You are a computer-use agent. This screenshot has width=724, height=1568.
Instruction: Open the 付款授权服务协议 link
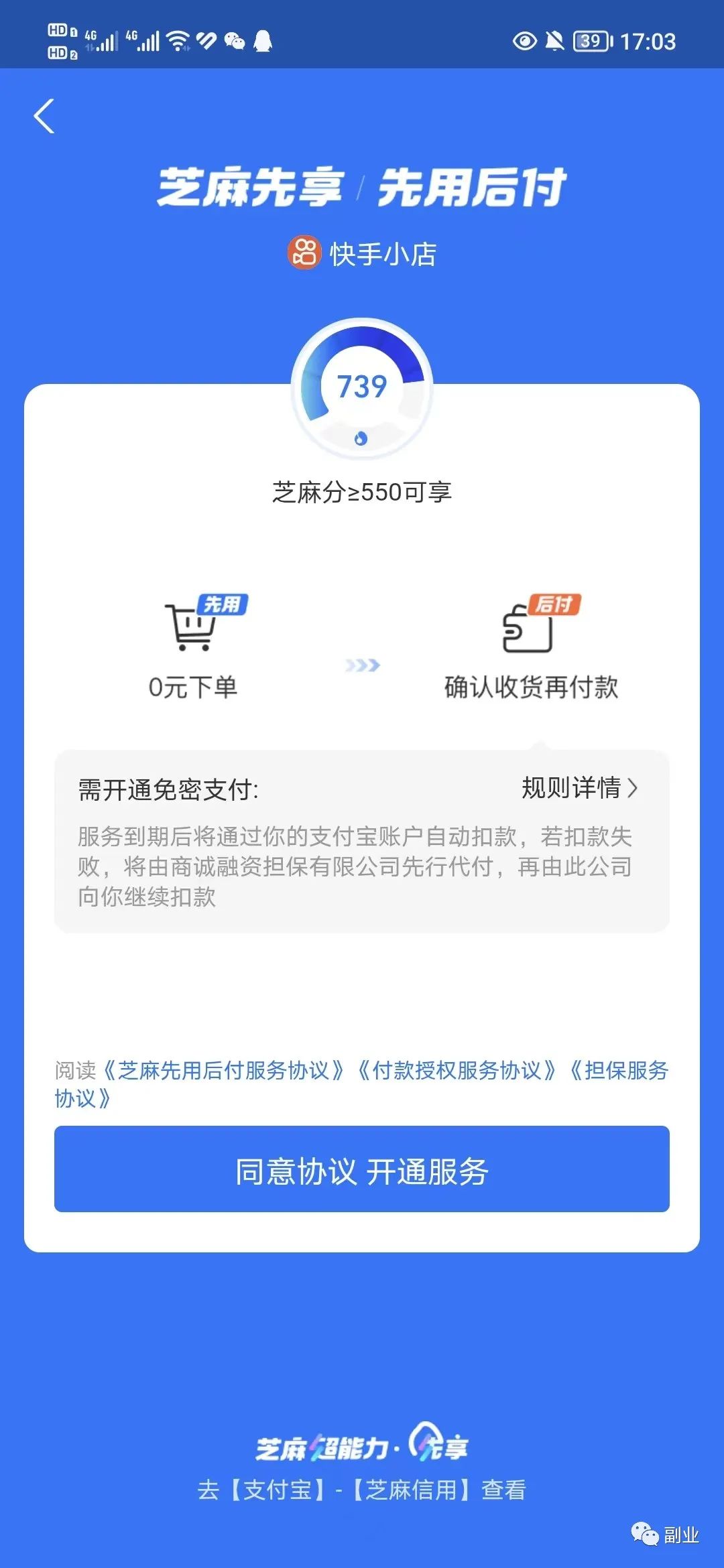point(457,1070)
